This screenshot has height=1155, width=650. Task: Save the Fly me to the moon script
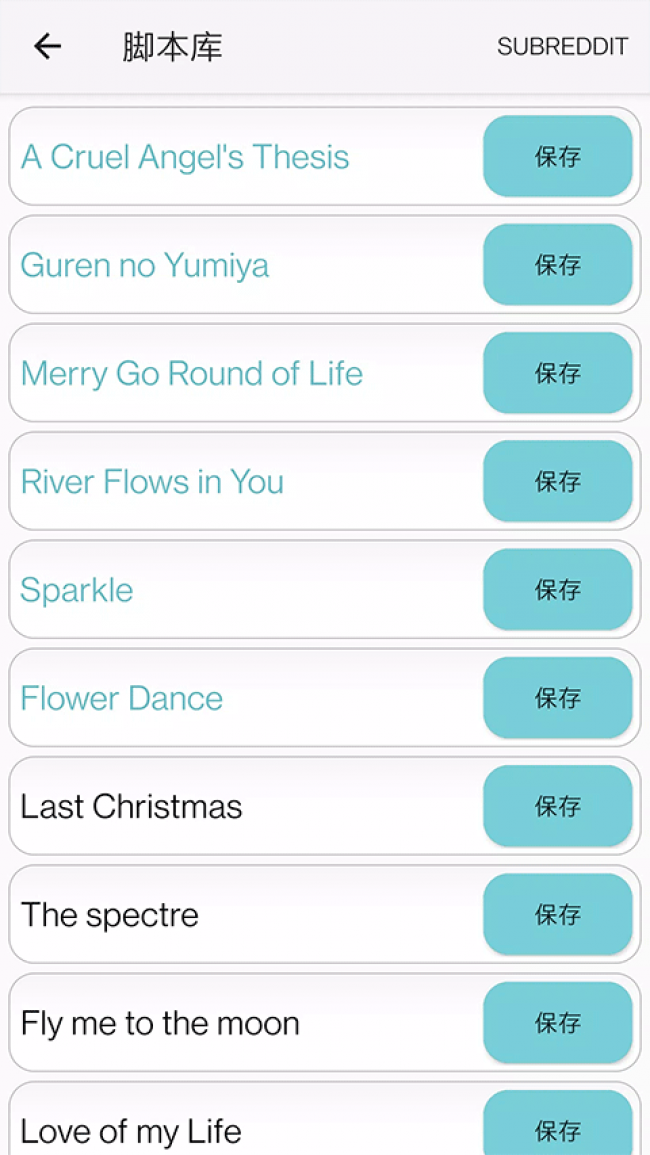click(557, 1023)
